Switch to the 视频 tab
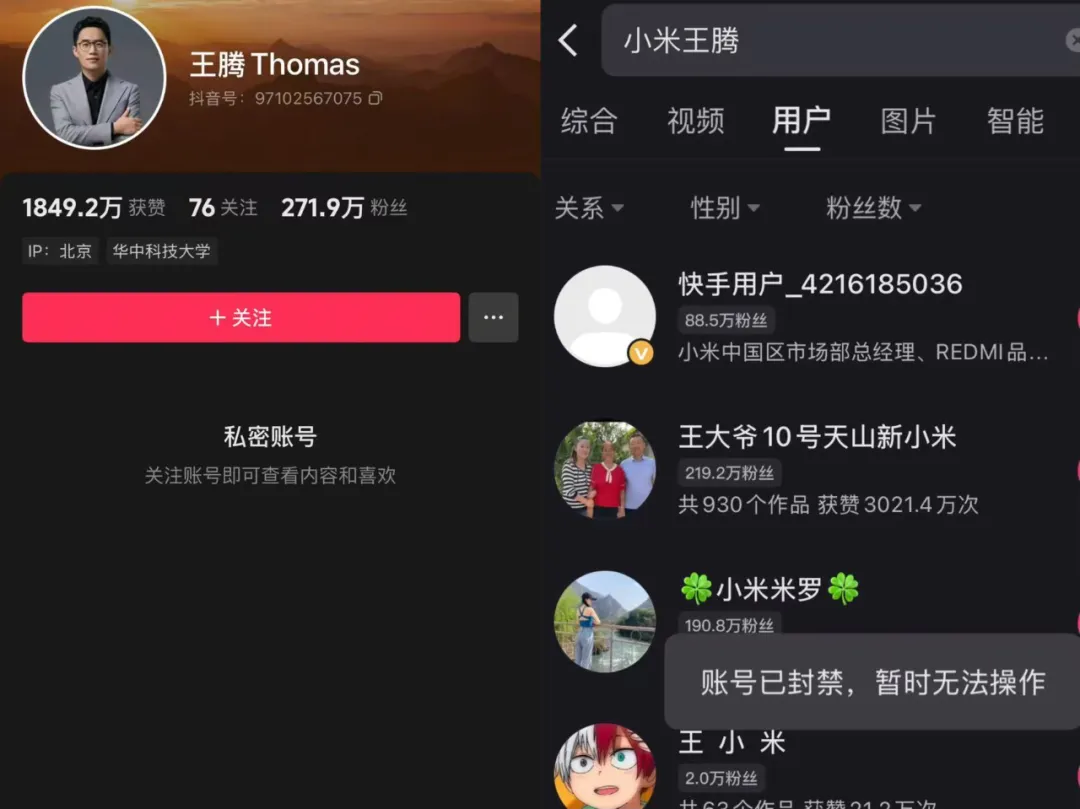The height and width of the screenshot is (809, 1080). (x=695, y=122)
